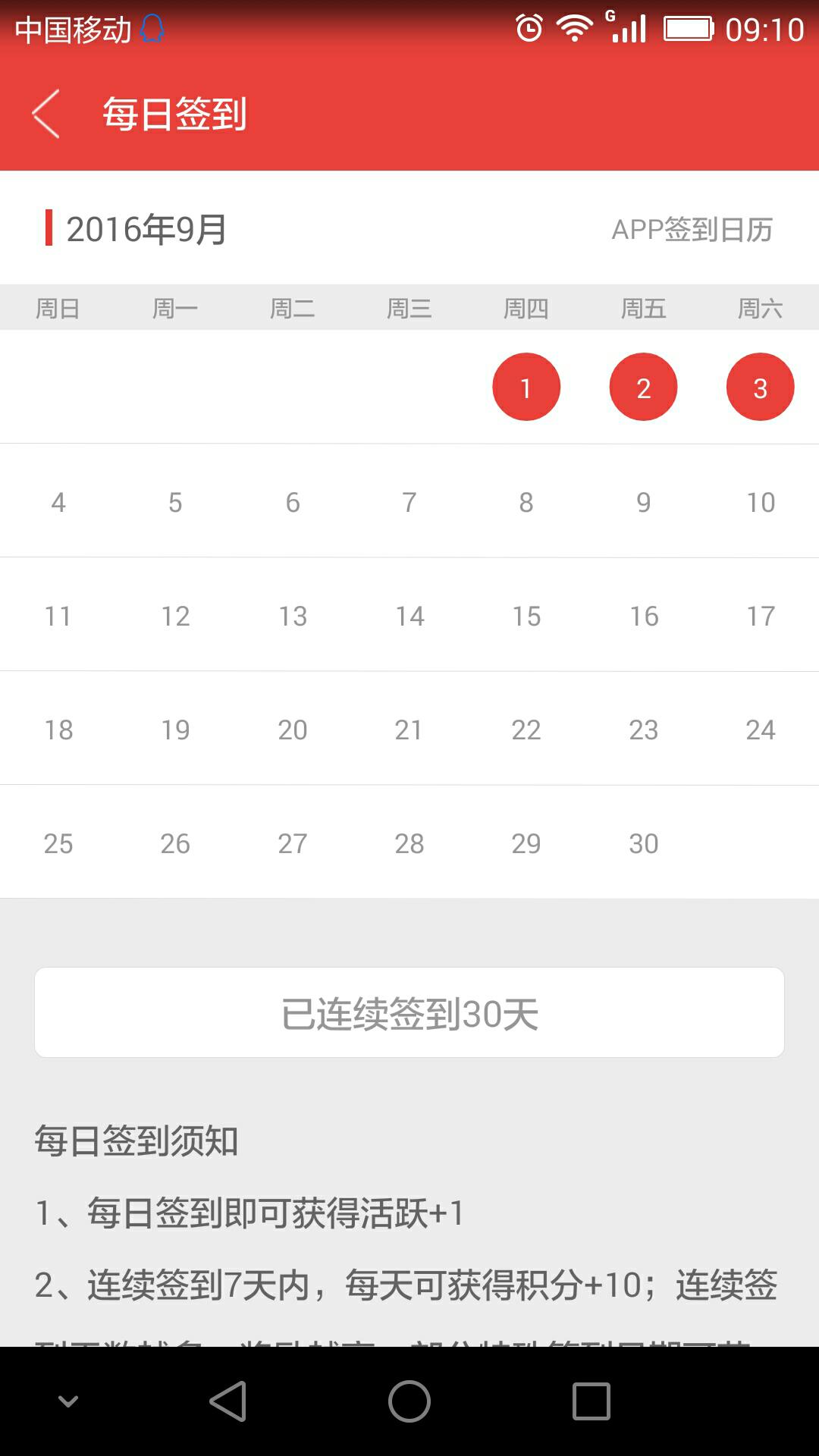The width and height of the screenshot is (819, 1456).
Task: Go back from the 每日签到 page
Action: point(46,114)
